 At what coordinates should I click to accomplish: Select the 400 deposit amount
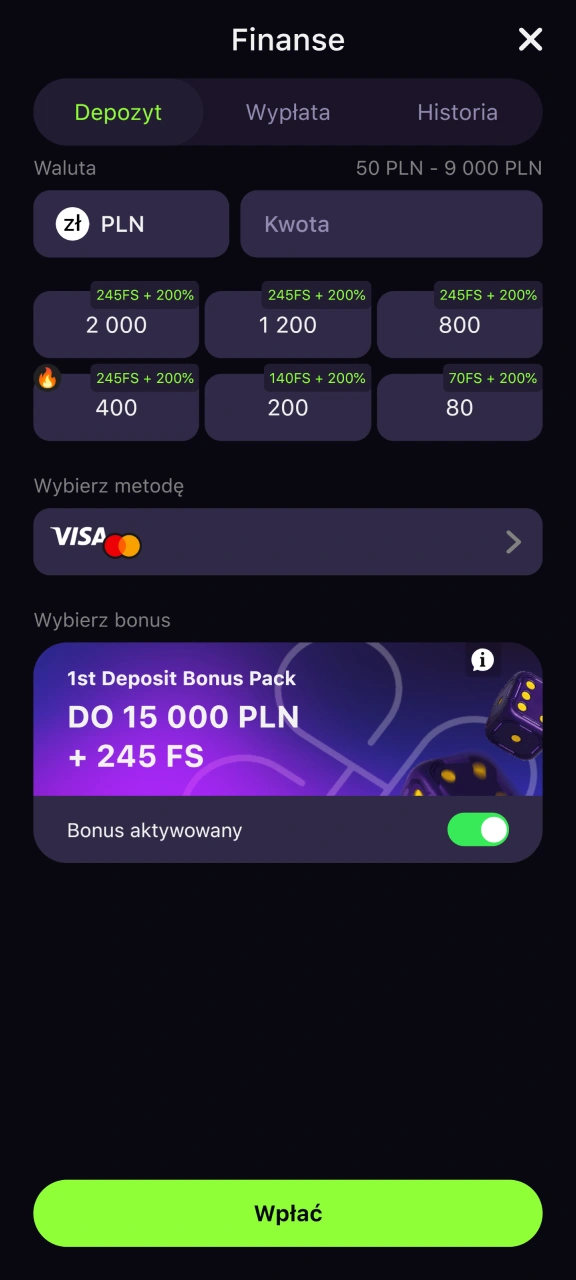(x=116, y=408)
